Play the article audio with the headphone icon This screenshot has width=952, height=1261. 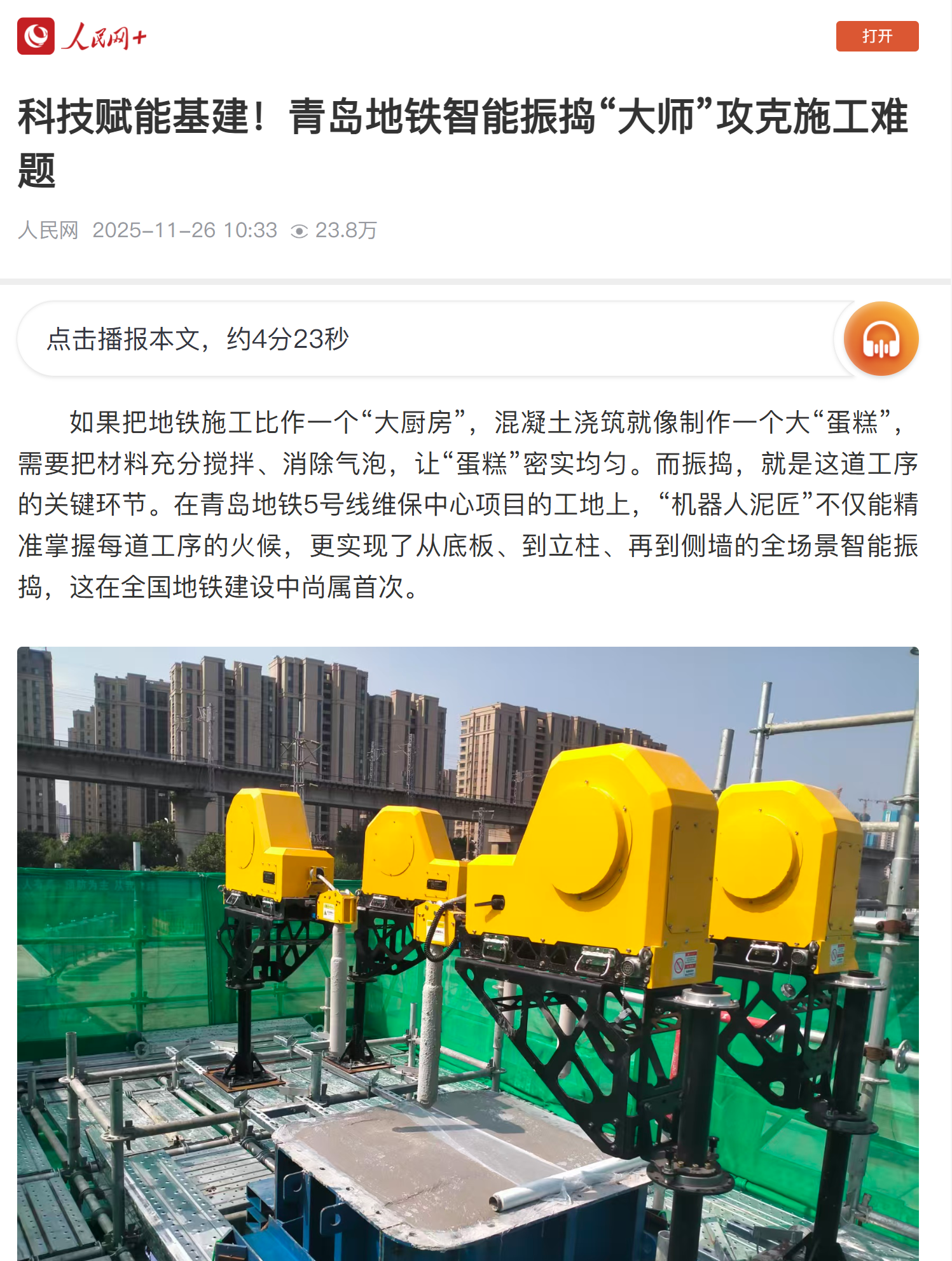coord(880,339)
